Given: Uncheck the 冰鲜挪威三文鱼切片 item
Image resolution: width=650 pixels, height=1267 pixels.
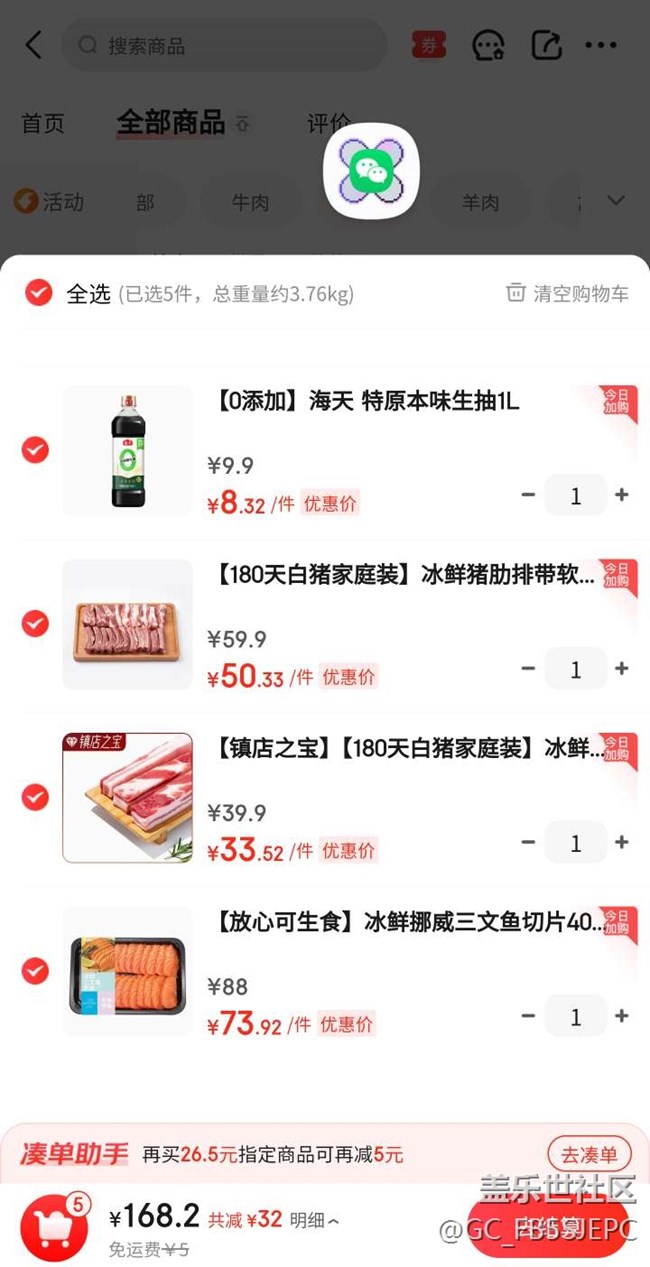Looking at the screenshot, I should [x=35, y=971].
